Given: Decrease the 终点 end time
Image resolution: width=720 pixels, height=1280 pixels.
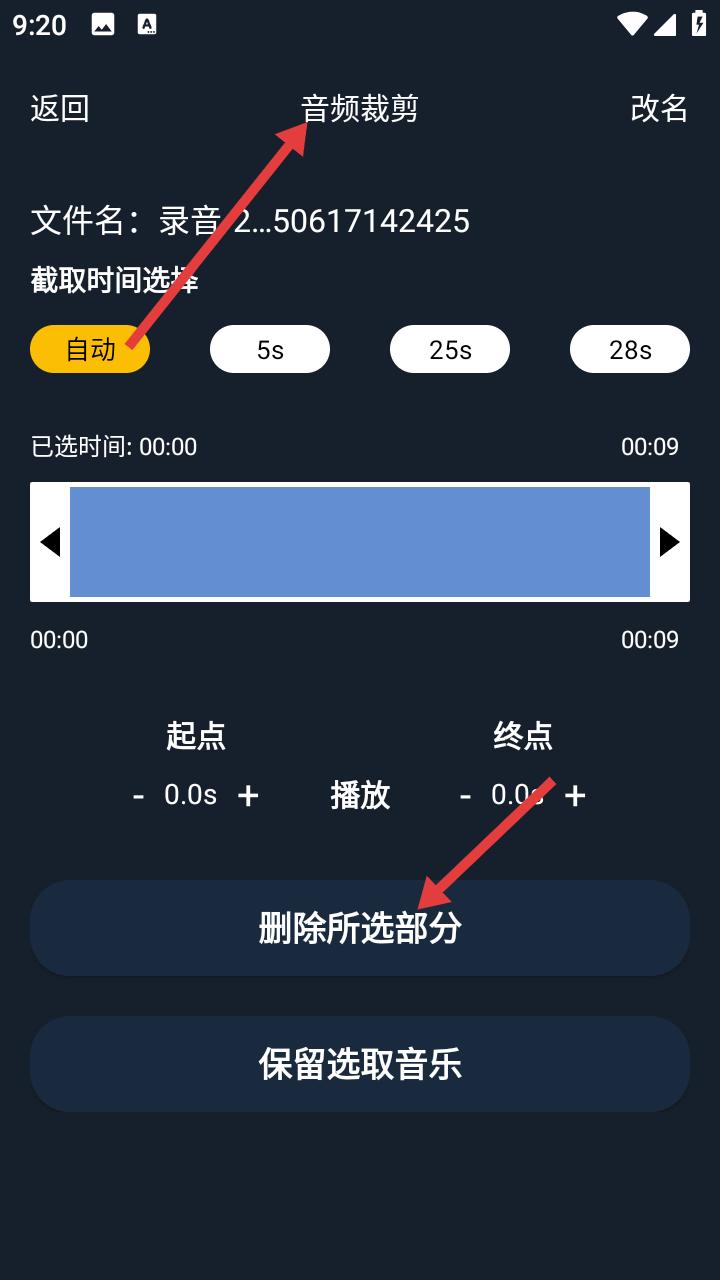Looking at the screenshot, I should coord(465,795).
